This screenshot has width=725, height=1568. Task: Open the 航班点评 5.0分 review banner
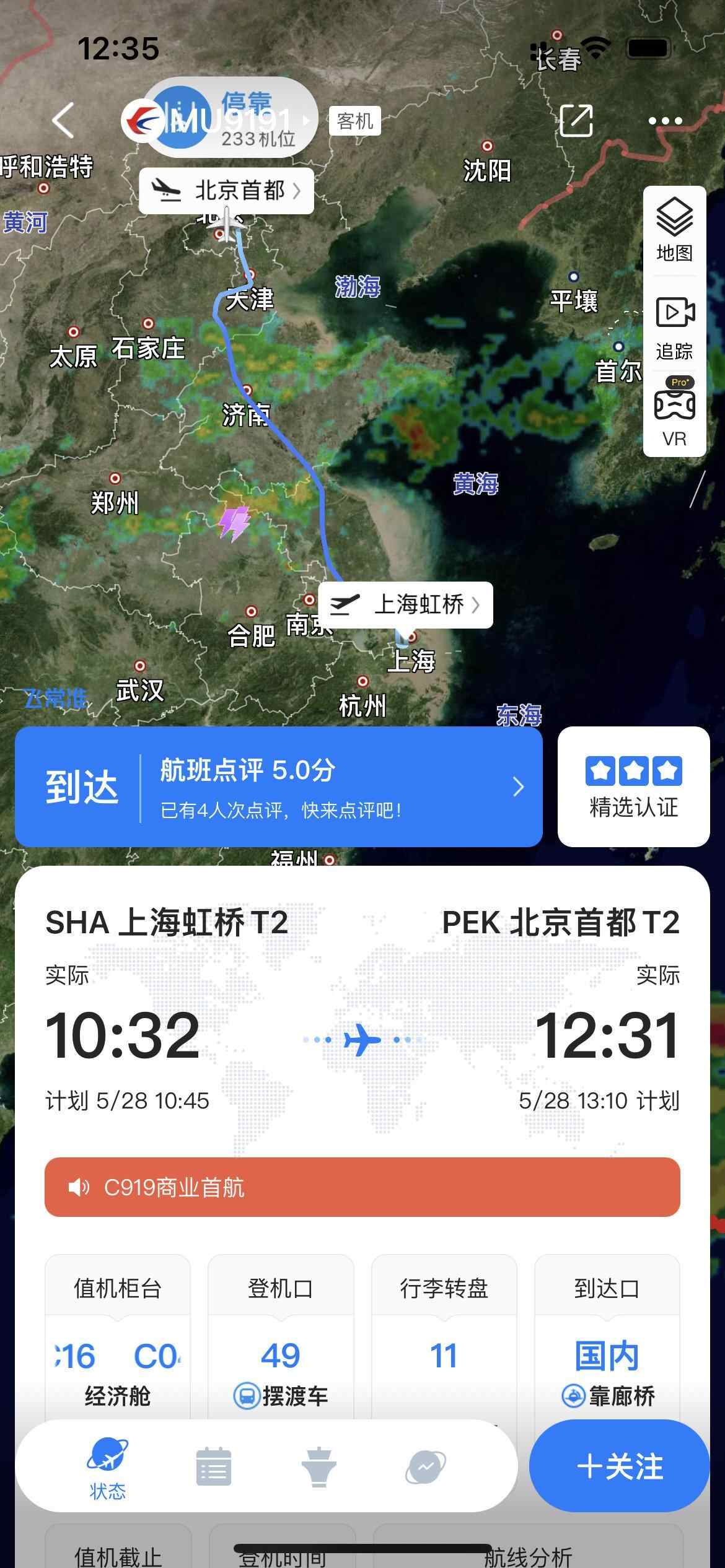pos(279,786)
